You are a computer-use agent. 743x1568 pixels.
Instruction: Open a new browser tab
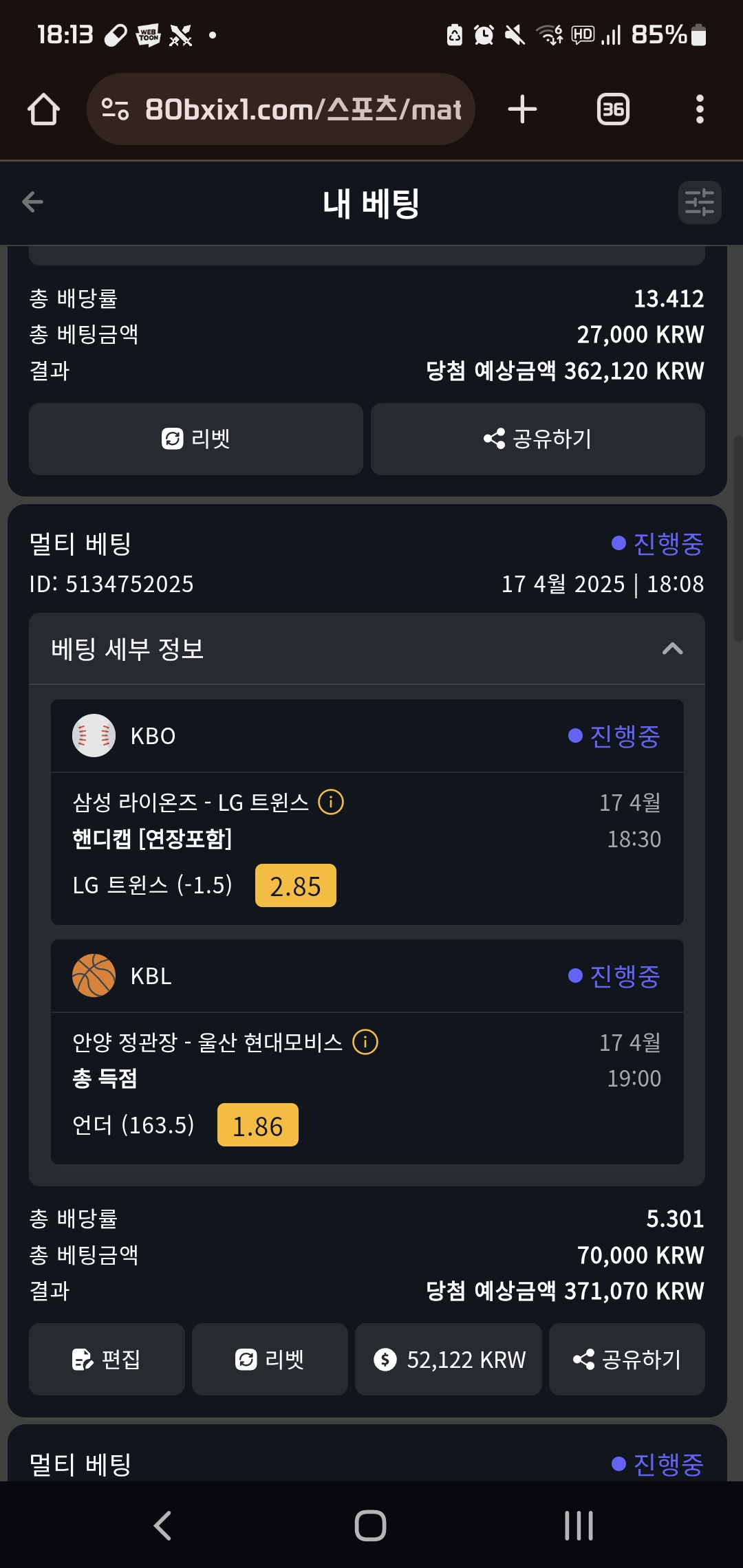point(522,109)
